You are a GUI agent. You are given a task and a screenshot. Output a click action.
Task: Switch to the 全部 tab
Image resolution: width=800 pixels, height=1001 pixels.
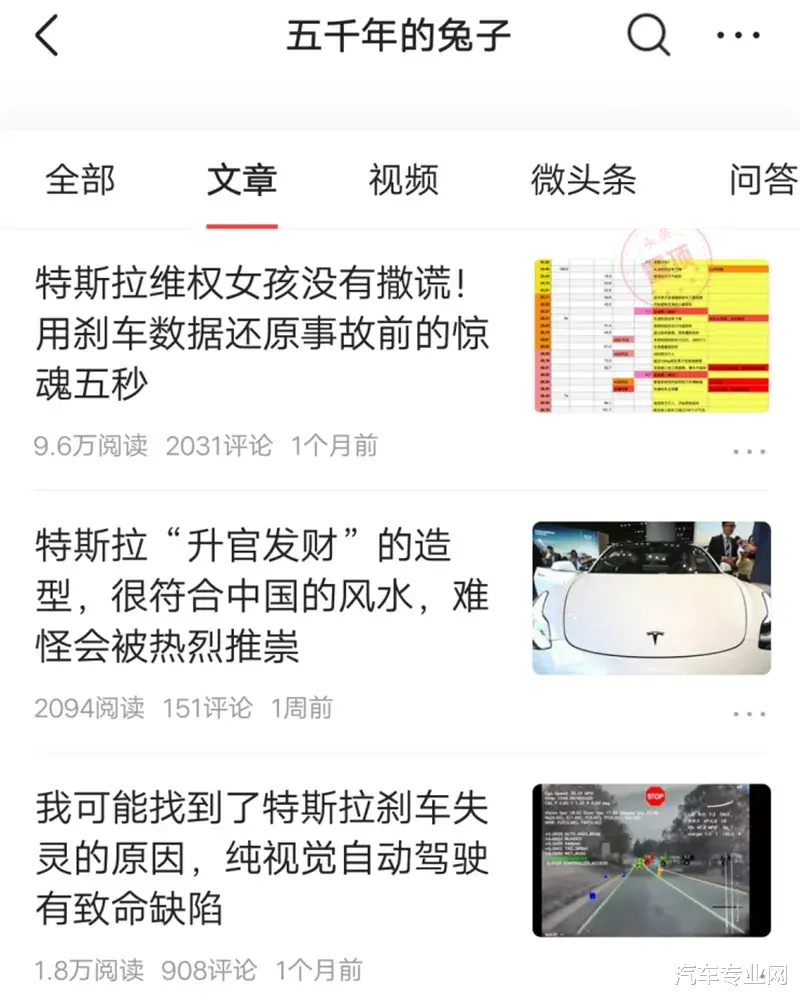[x=80, y=180]
